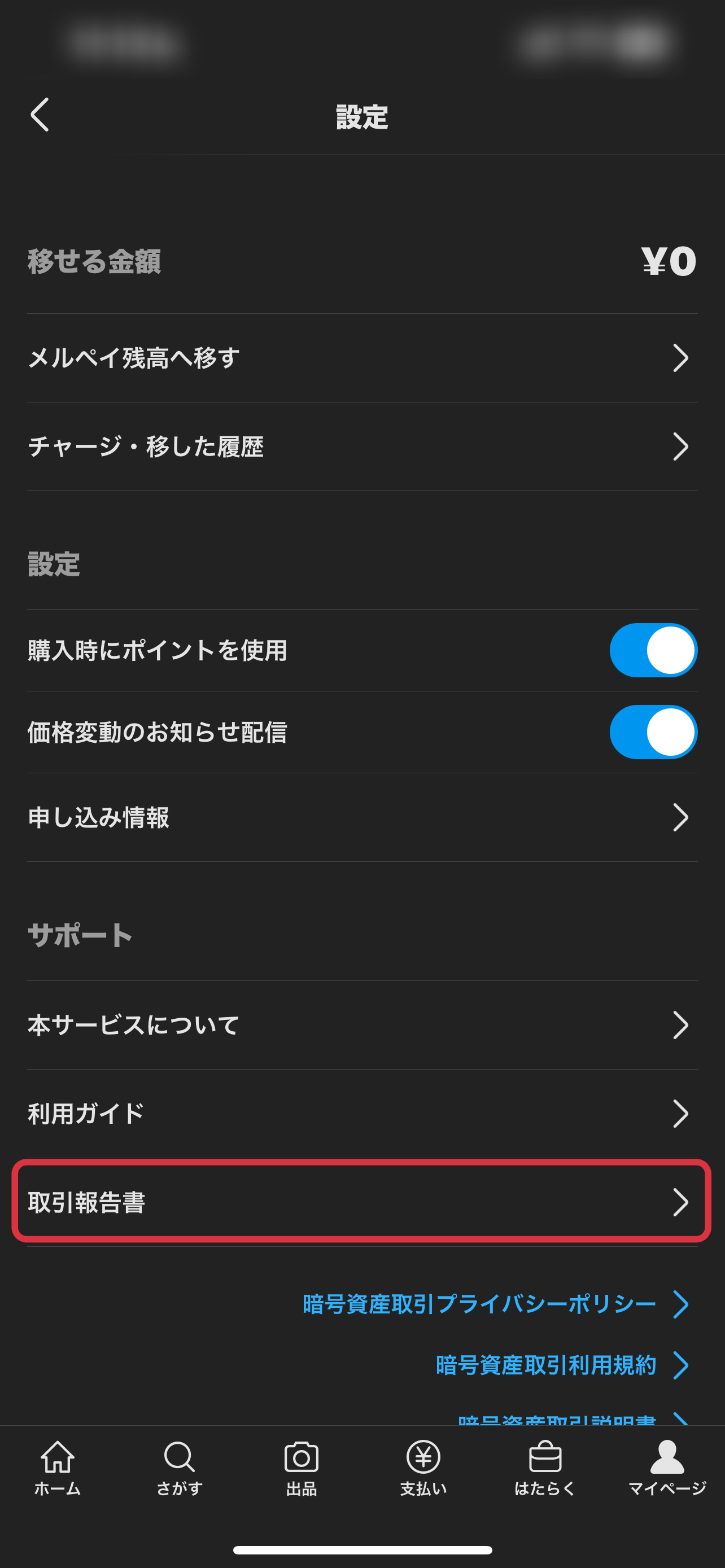Switch to the 出品 tab
725x1568 pixels.
302,1468
